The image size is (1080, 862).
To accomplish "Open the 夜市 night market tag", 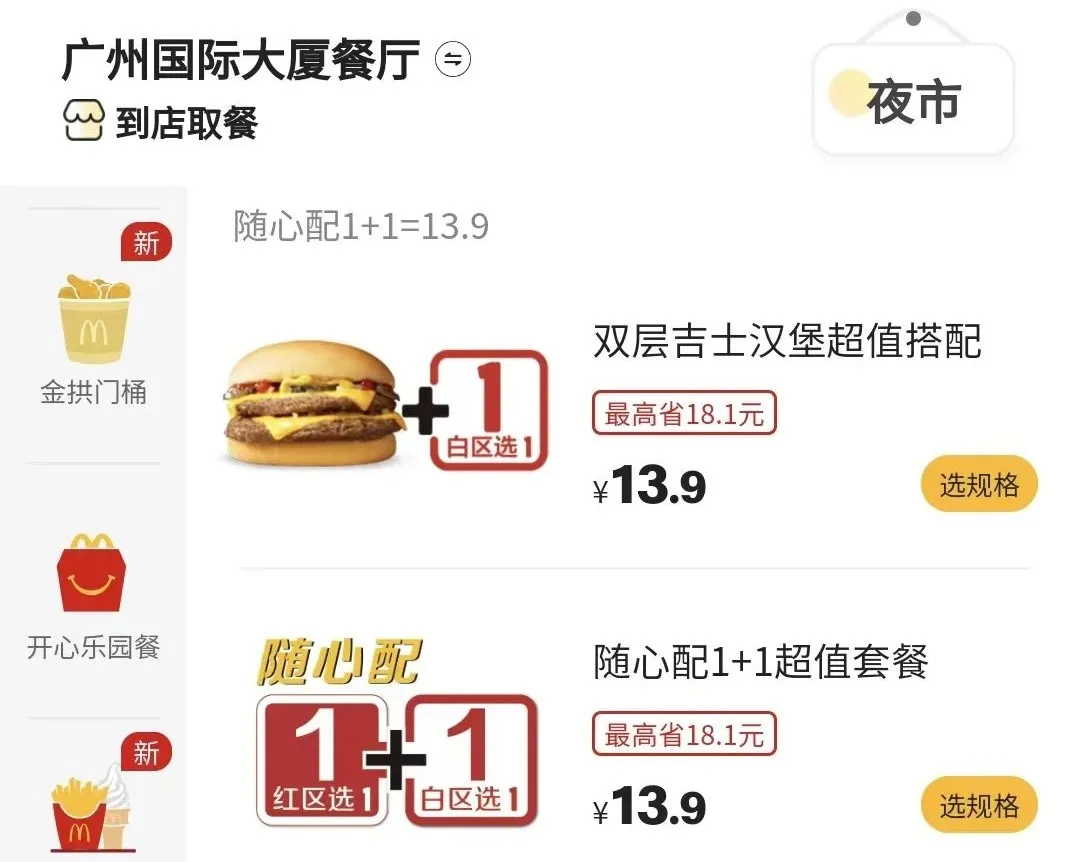I will [913, 101].
